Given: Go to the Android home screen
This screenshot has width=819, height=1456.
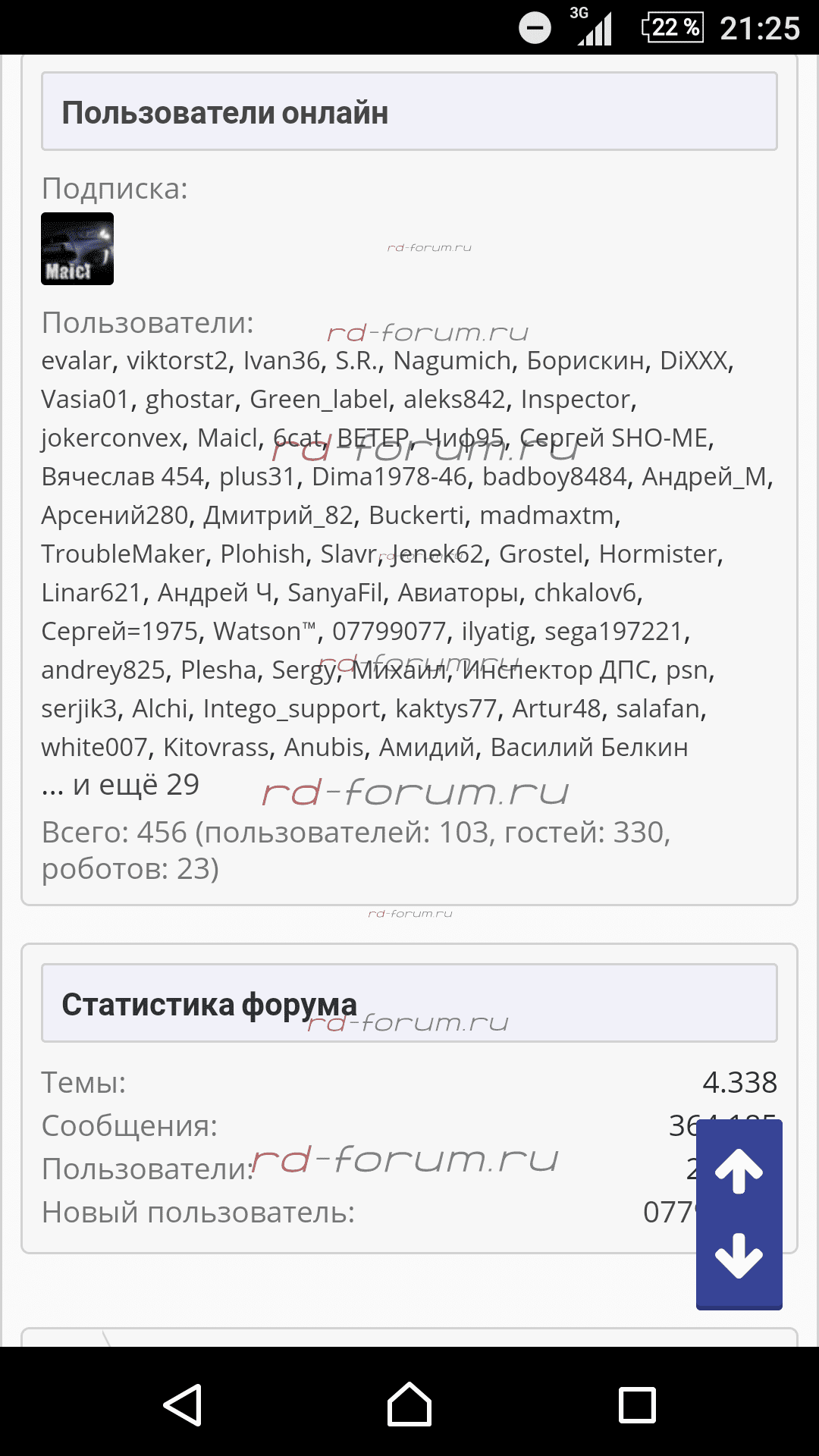Looking at the screenshot, I should pos(409,1404).
